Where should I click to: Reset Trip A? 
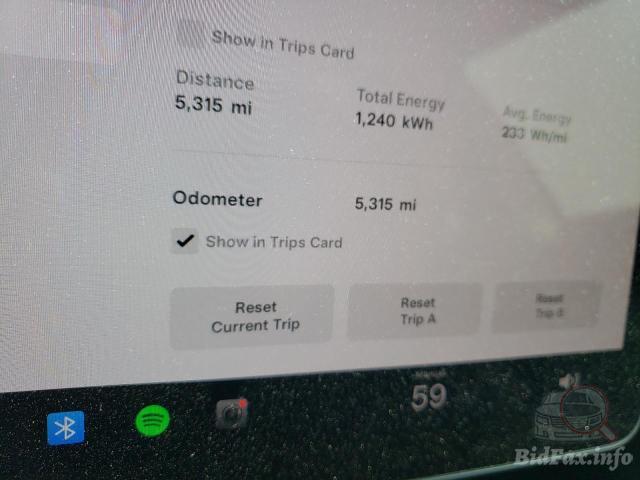point(416,310)
